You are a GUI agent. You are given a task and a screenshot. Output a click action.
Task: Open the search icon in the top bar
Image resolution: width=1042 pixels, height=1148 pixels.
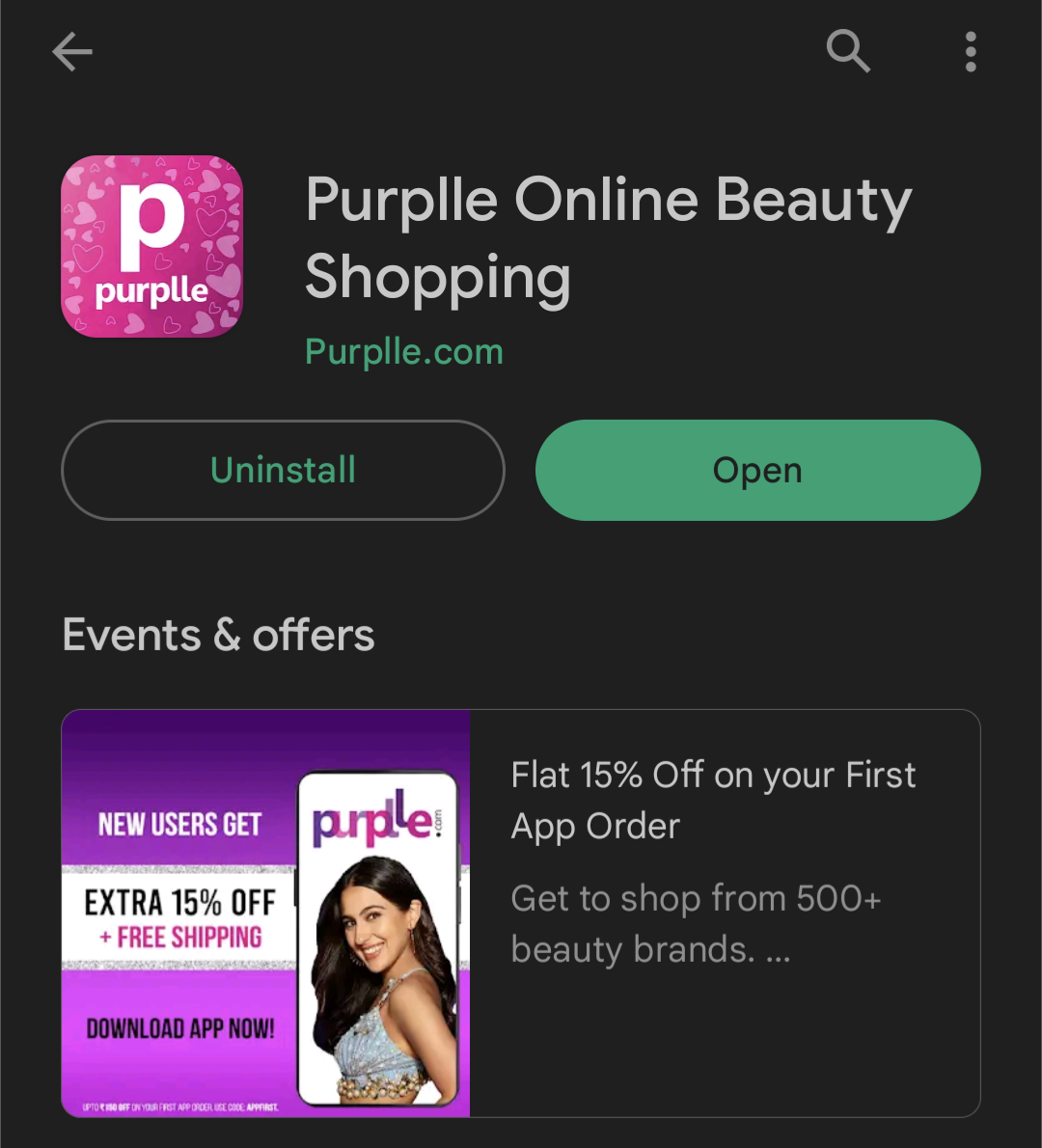point(848,51)
